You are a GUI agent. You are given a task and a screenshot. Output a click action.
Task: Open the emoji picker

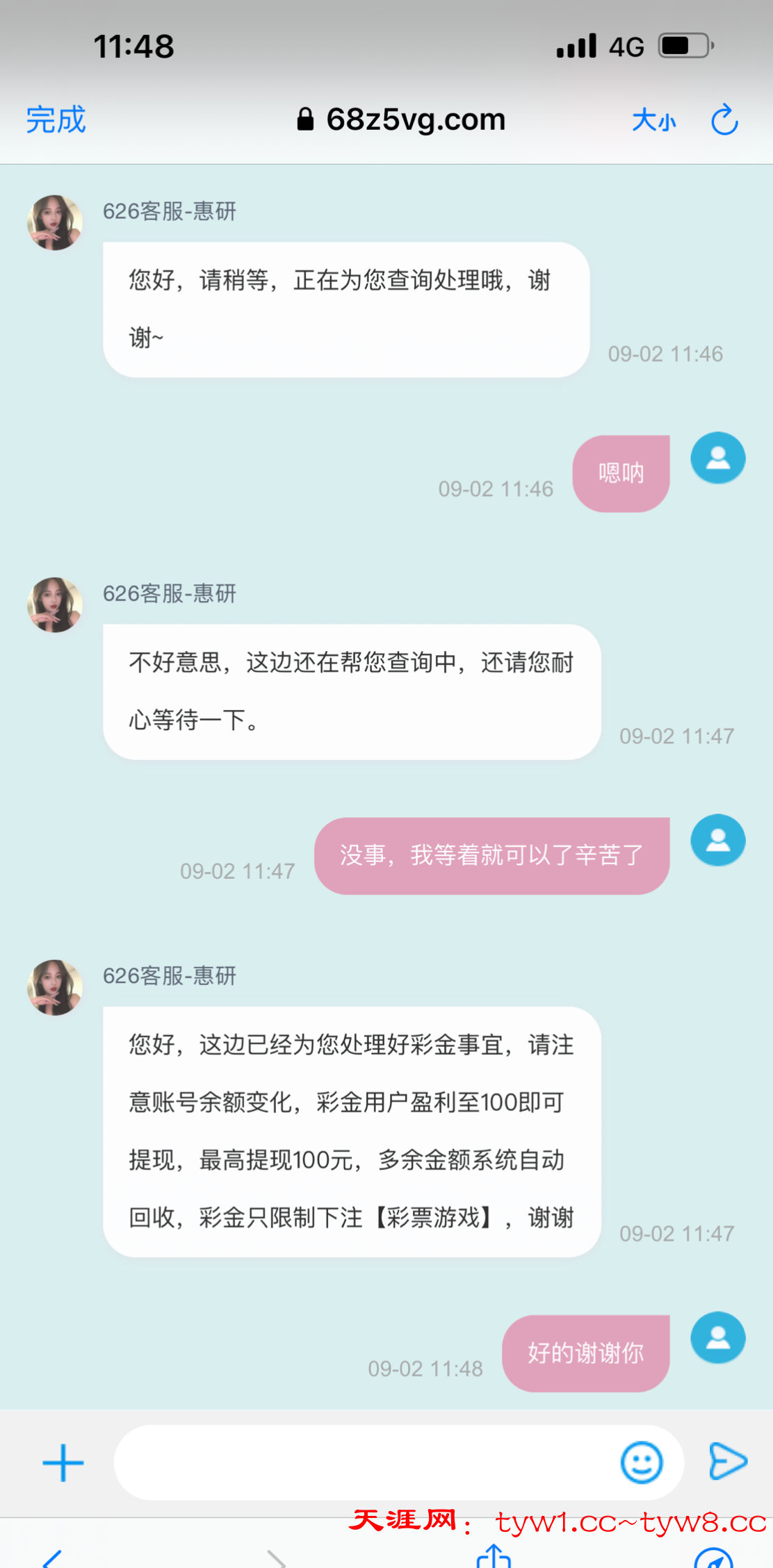click(641, 1462)
